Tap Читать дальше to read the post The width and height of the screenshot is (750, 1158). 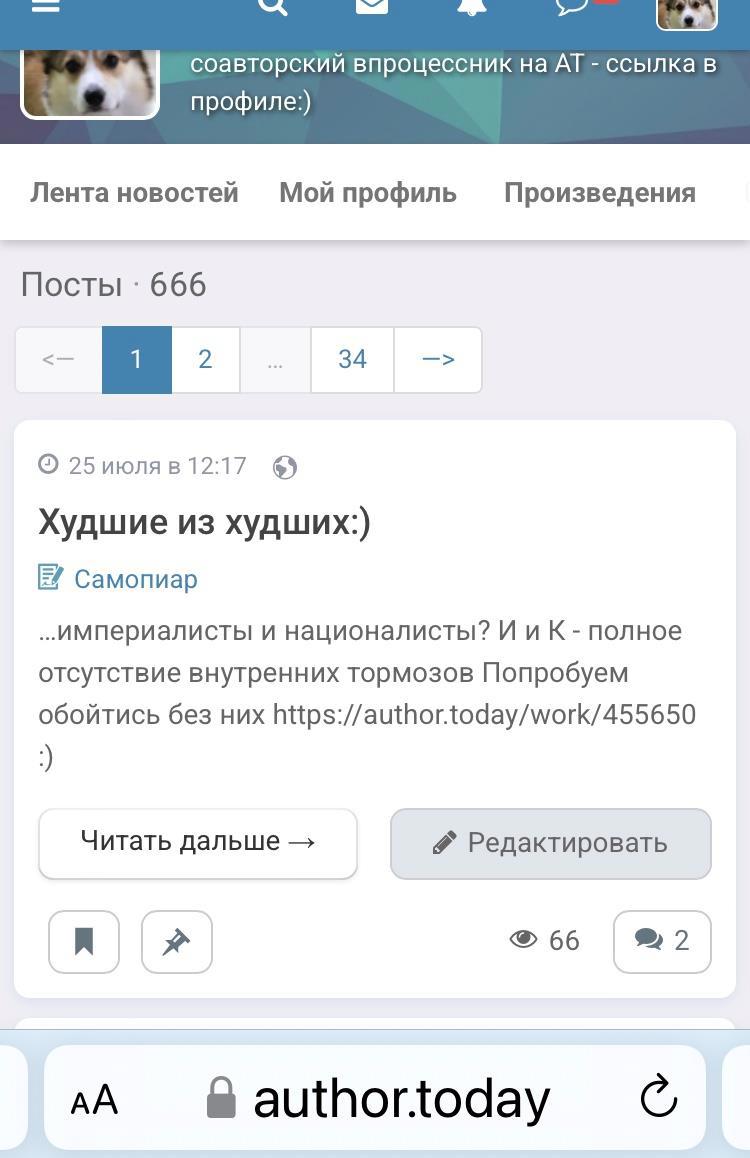click(x=198, y=842)
